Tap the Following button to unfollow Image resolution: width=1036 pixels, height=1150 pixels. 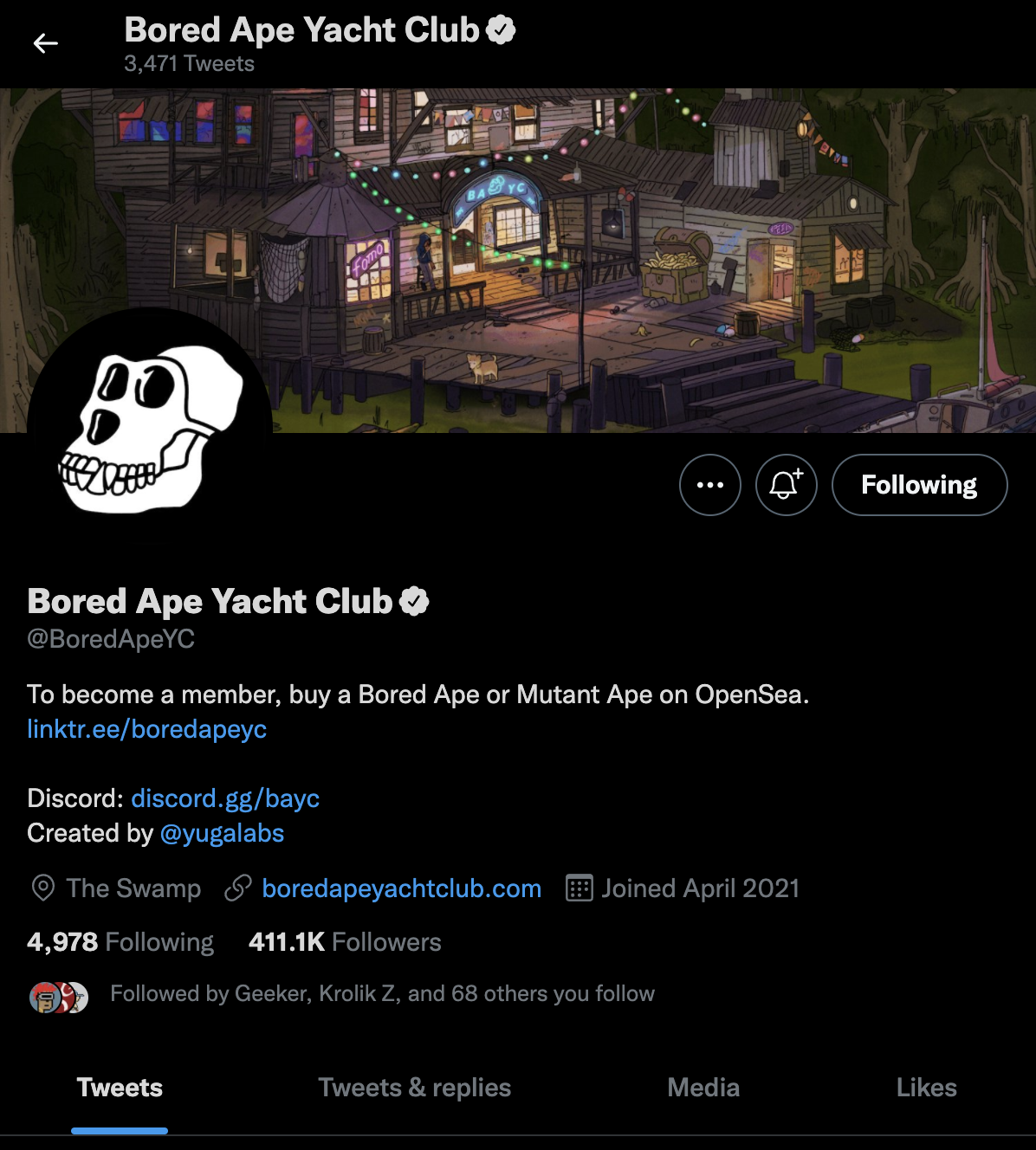919,485
